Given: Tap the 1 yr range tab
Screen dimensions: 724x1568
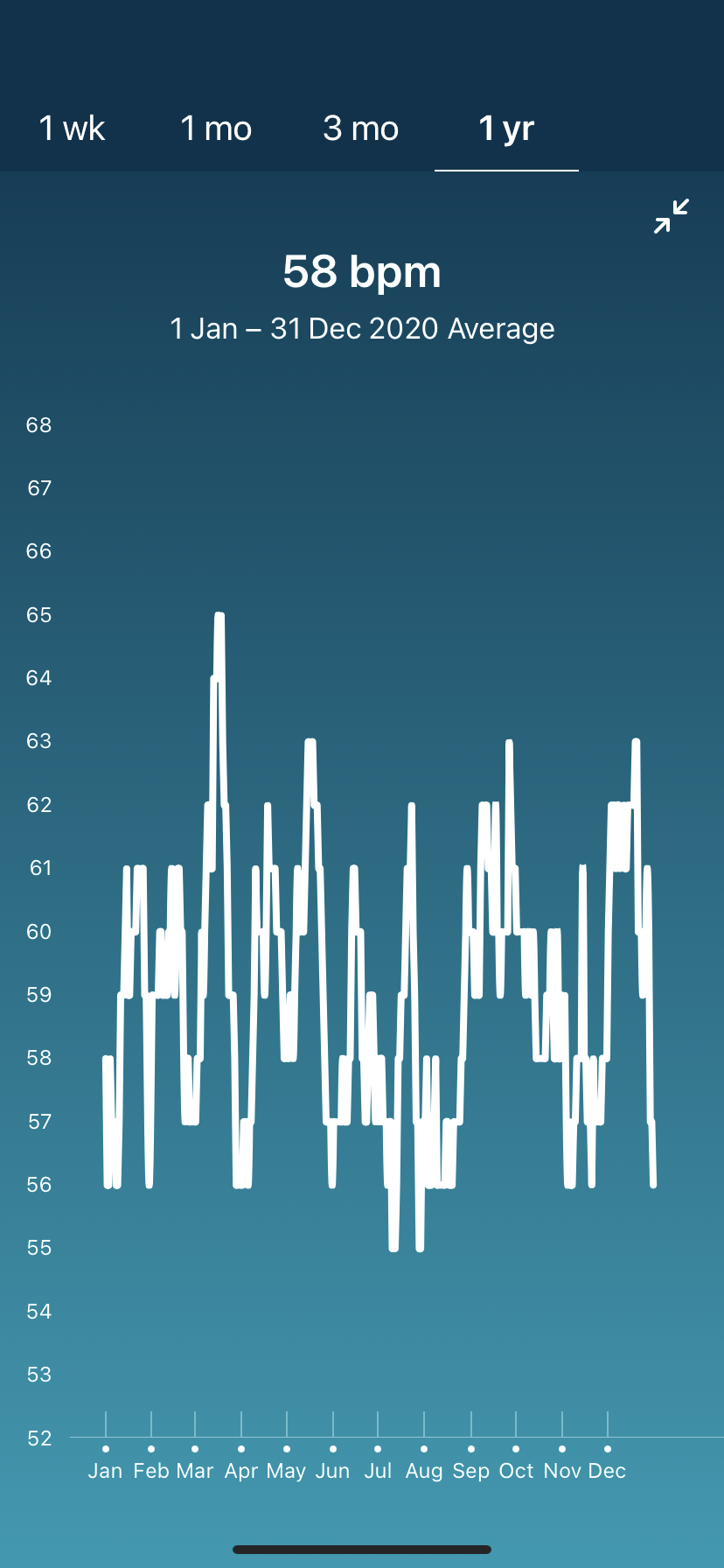Looking at the screenshot, I should 506,129.
